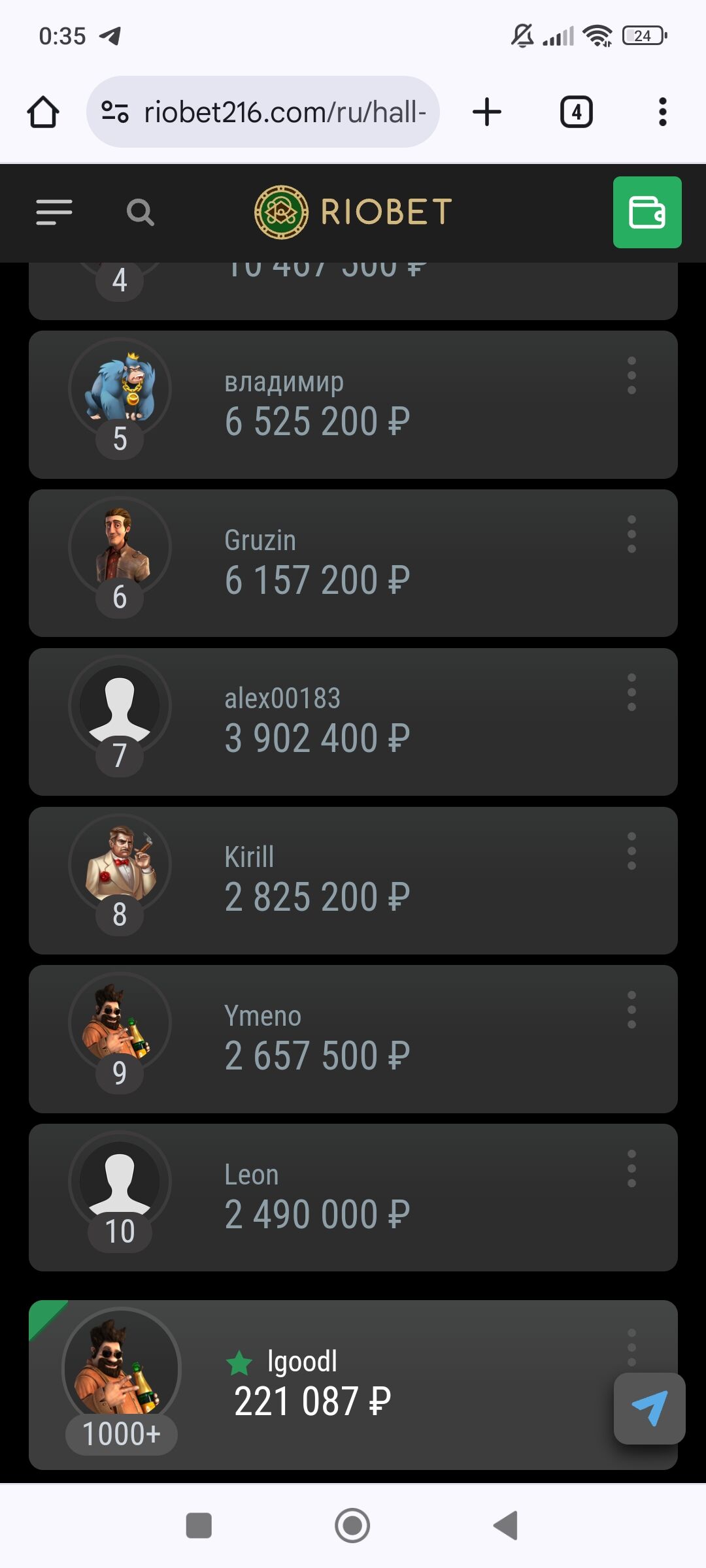
Task: Open three-dot menu next to Gruzin
Action: [x=631, y=534]
